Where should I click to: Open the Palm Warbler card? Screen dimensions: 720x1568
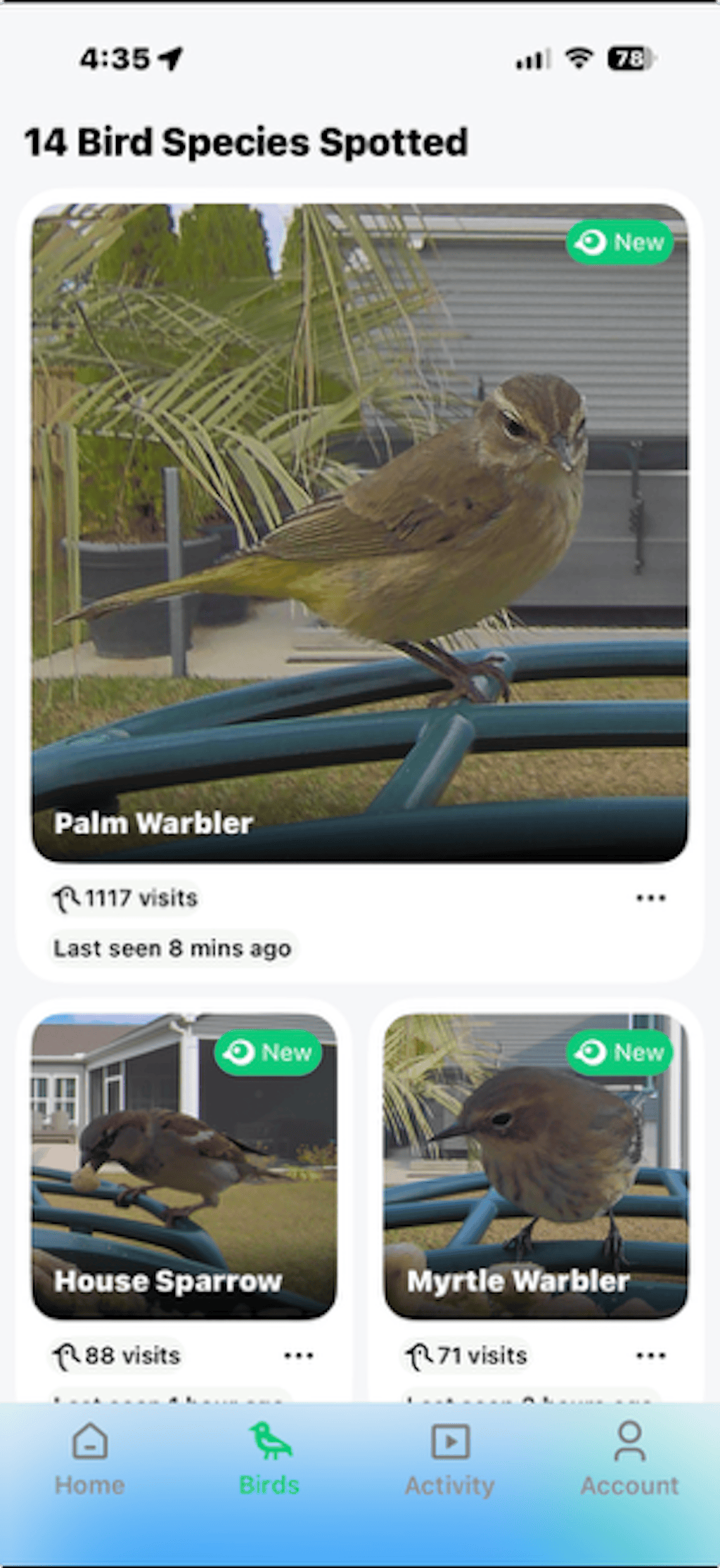pos(359,533)
